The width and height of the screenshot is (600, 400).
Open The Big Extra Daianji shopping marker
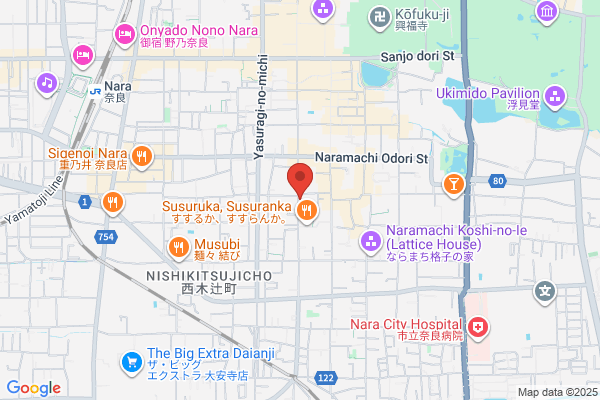point(132,363)
